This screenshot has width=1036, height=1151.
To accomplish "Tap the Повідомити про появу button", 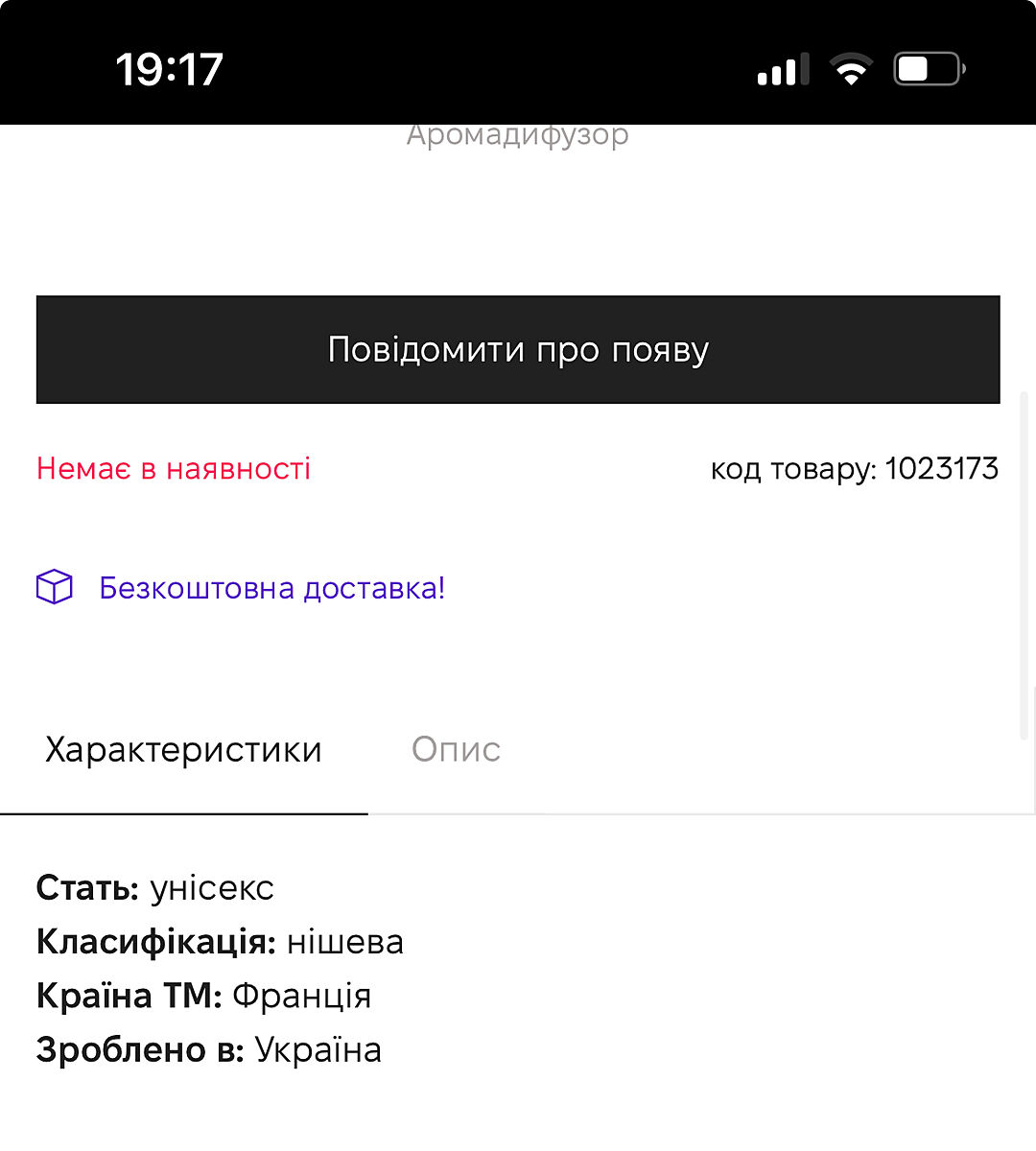I will 518,350.
